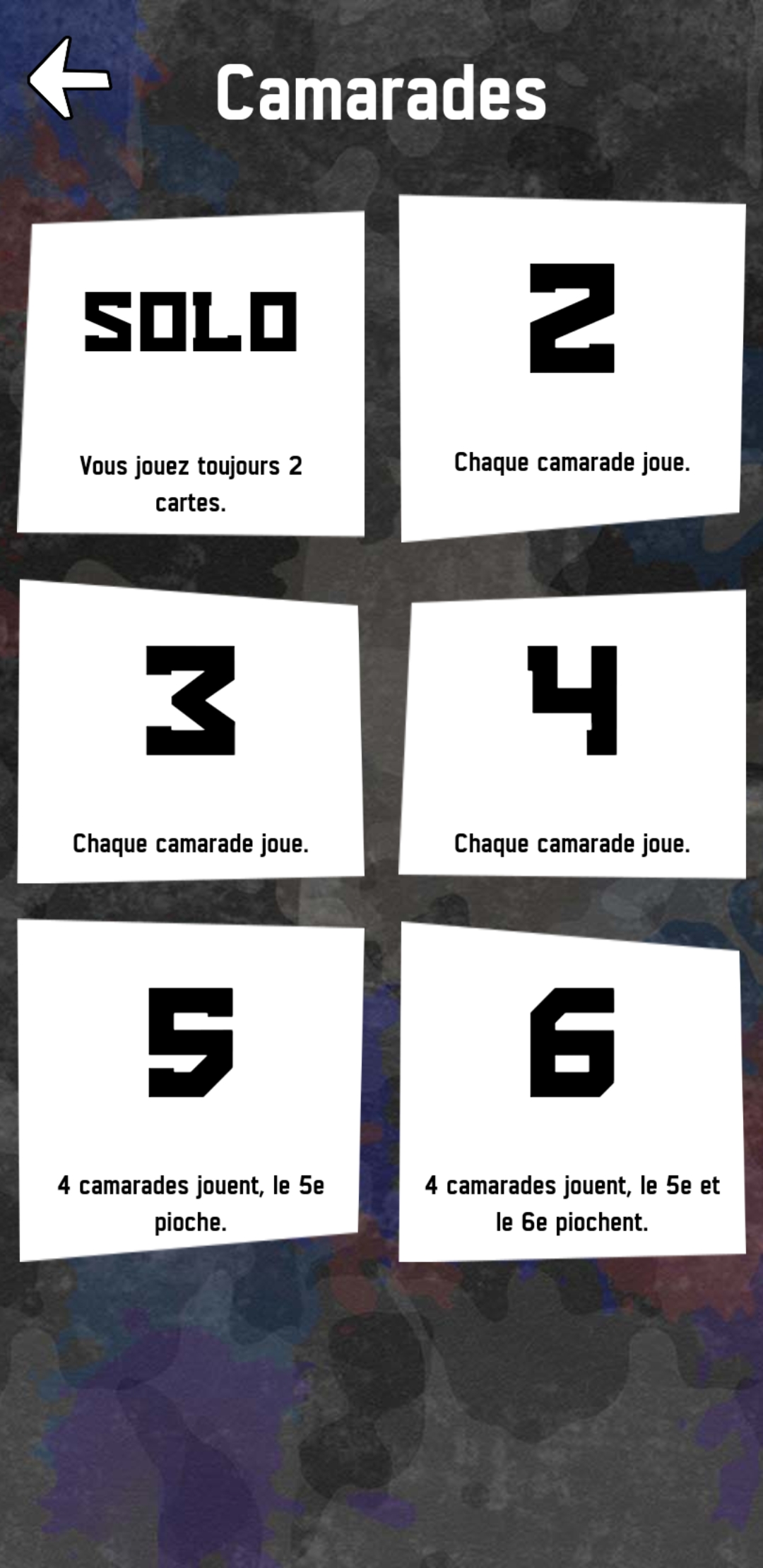This screenshot has width=763, height=1568.
Task: Go back with the white arrow
Action: coord(69,78)
